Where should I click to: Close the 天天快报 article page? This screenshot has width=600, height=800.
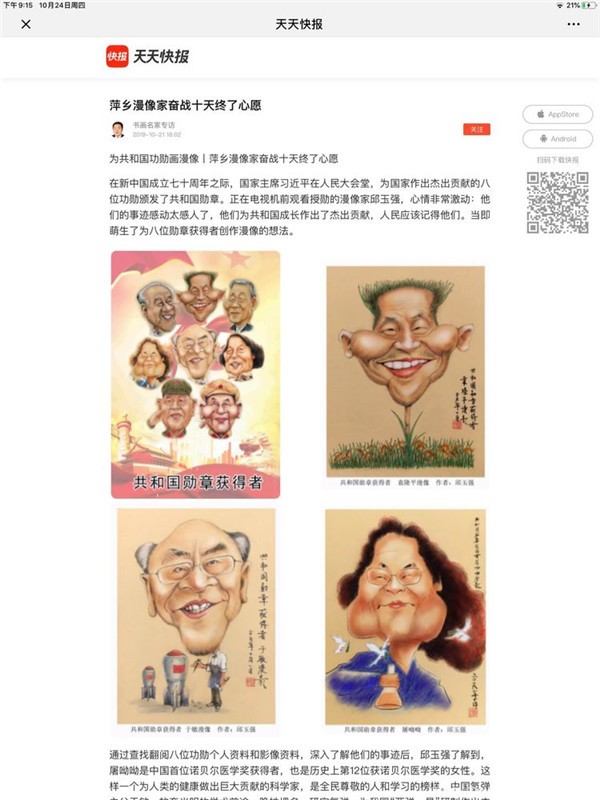26,24
